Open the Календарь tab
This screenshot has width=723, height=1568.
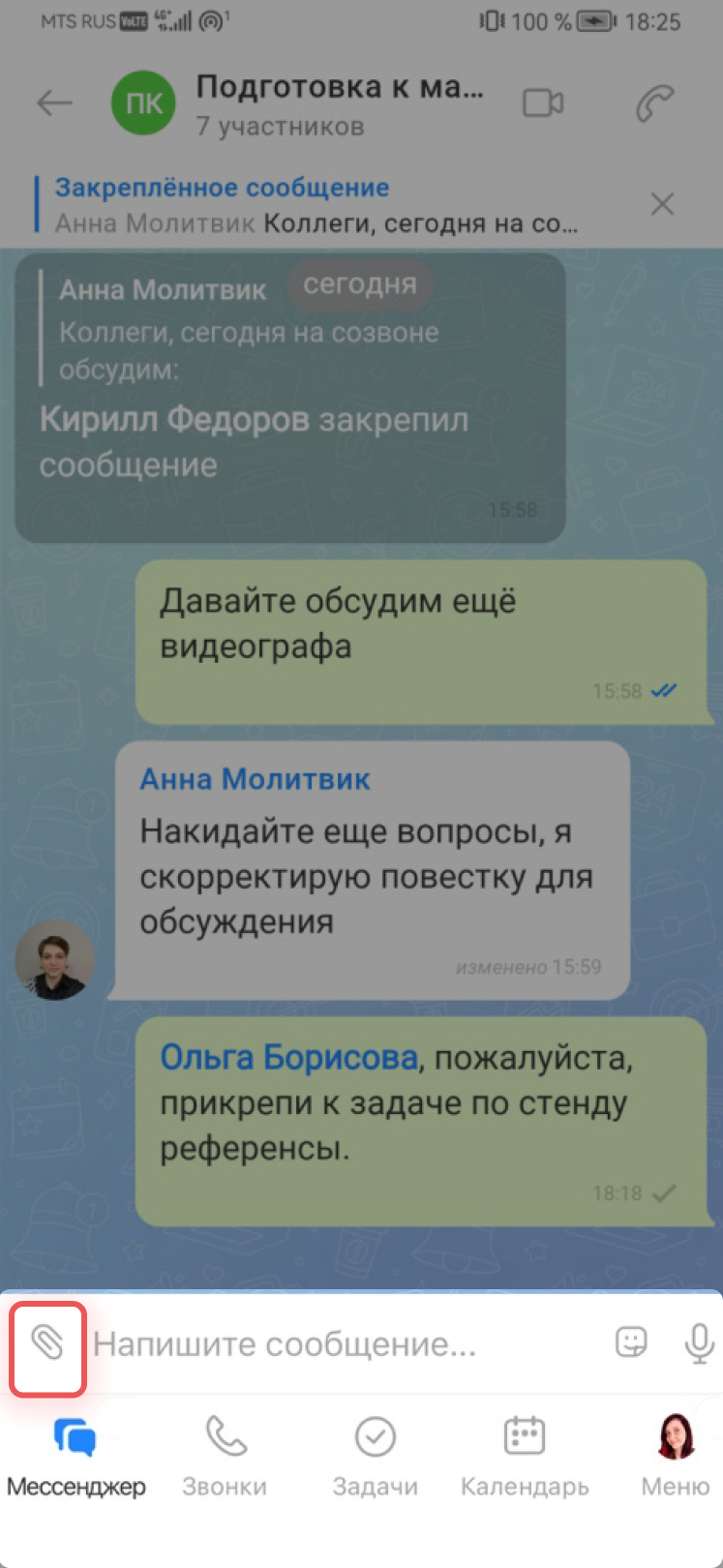[525, 1456]
